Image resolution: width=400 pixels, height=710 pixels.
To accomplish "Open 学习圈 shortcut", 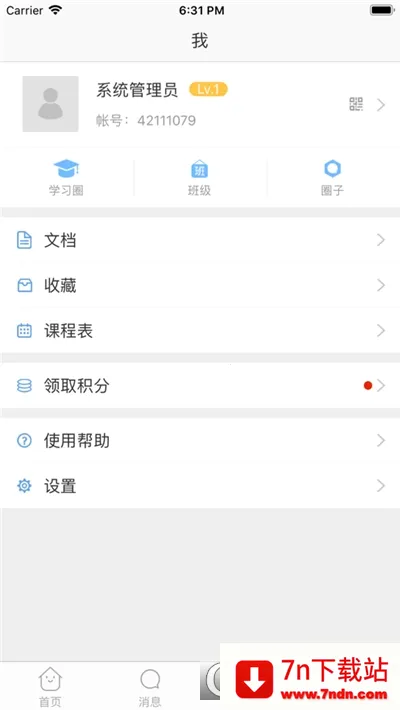I will [66, 178].
